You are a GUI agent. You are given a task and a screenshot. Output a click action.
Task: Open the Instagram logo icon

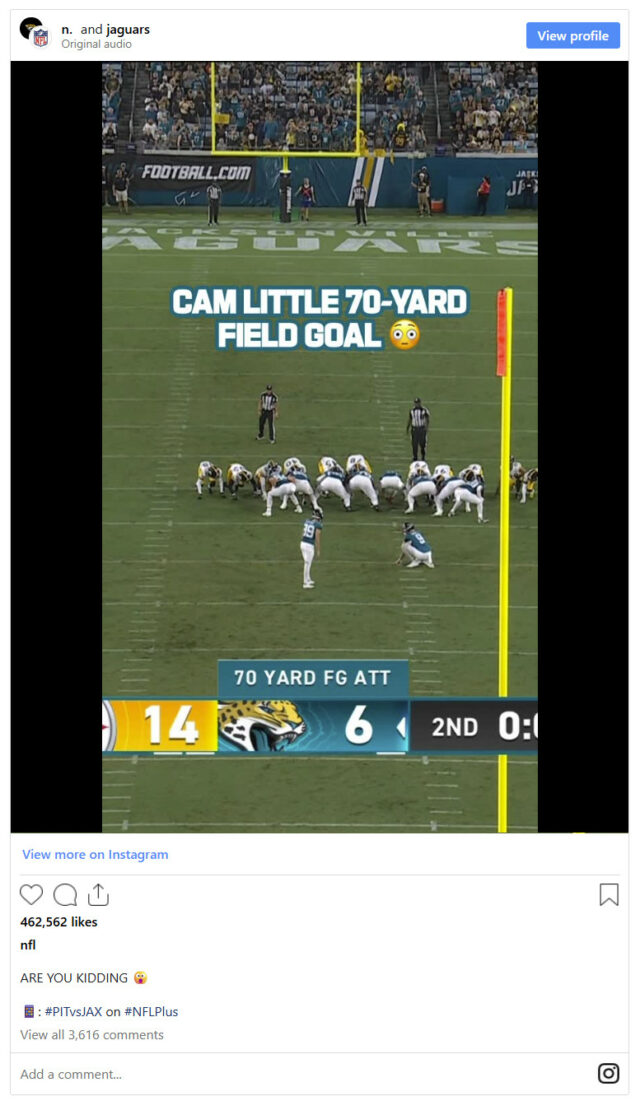pos(608,1073)
